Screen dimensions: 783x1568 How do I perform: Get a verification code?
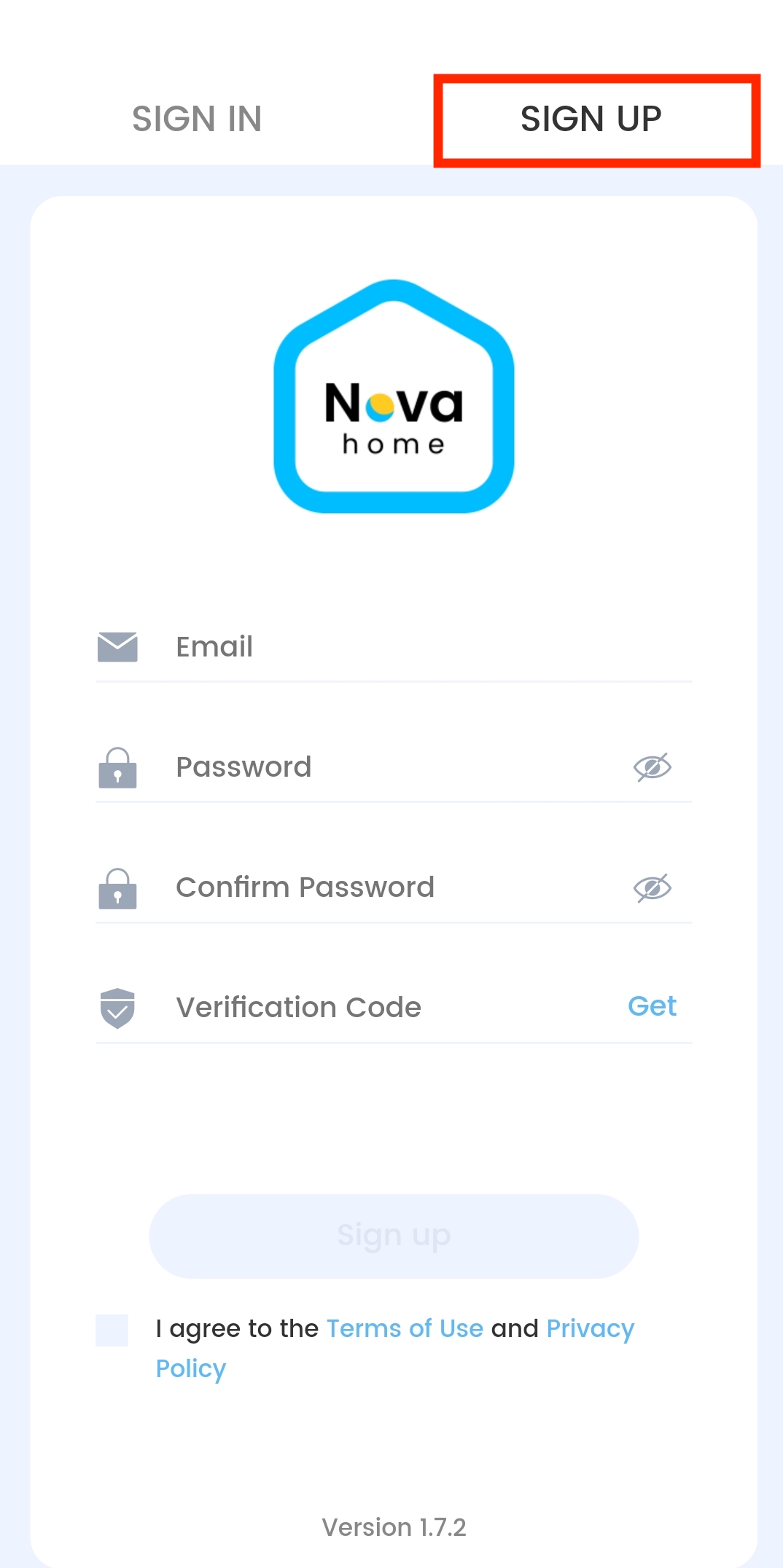click(652, 1006)
